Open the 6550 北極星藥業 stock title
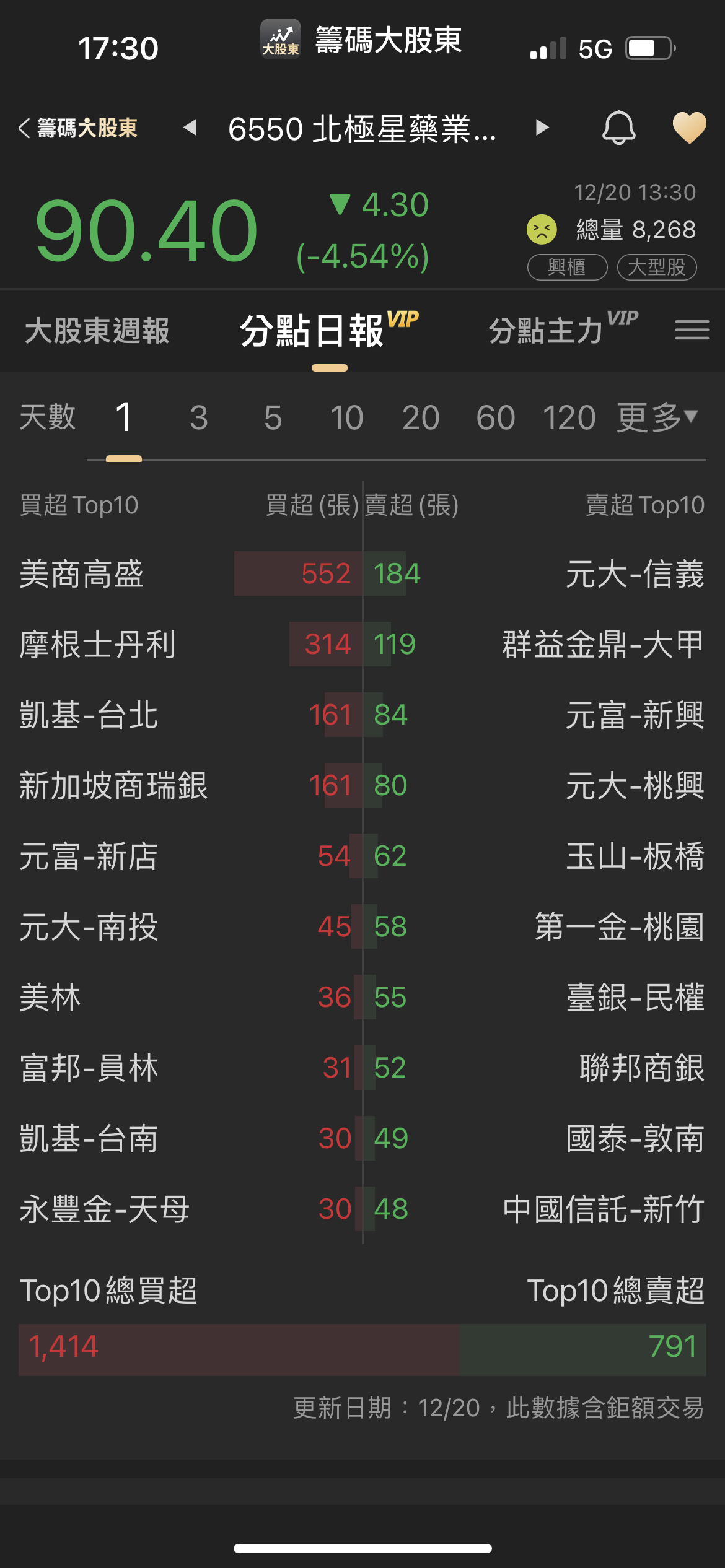The image size is (725, 1568). (x=362, y=129)
